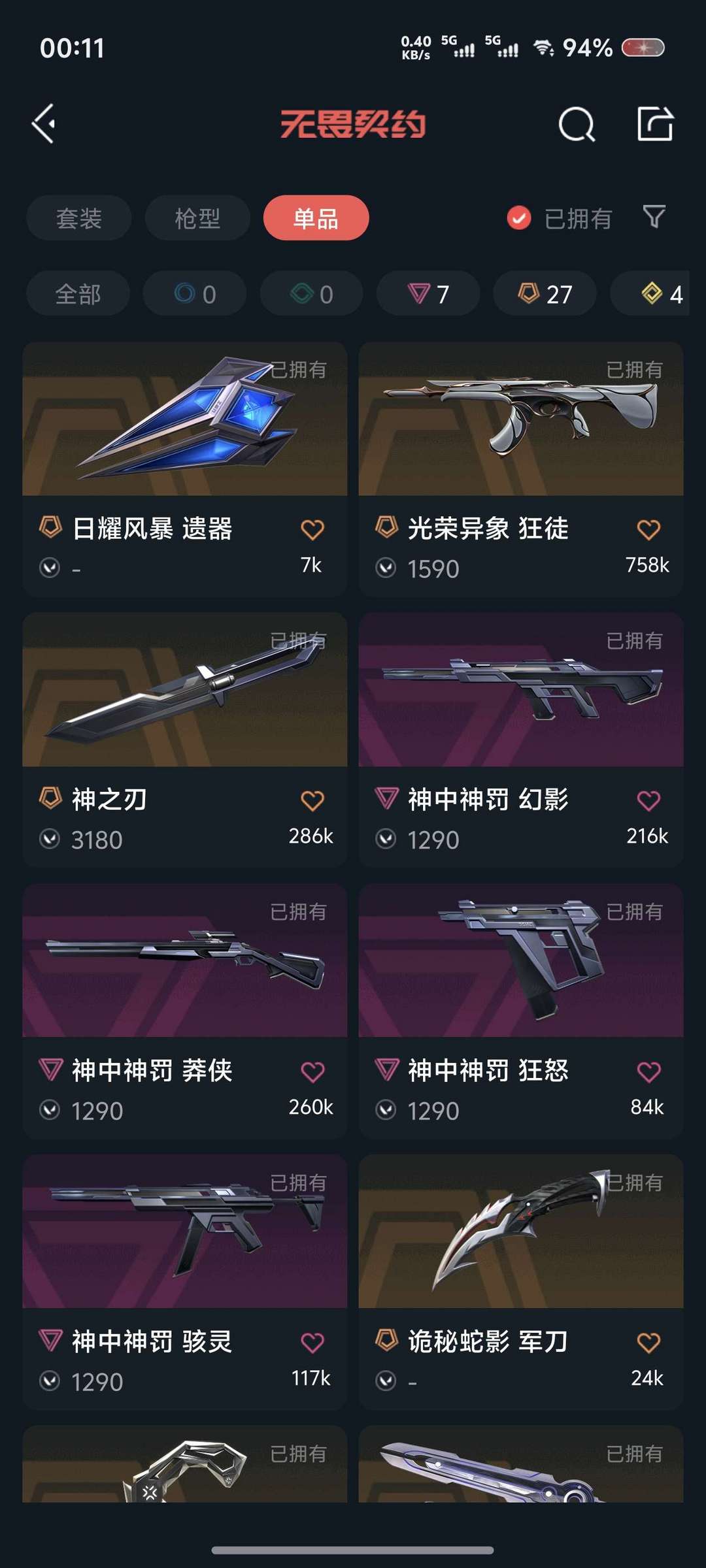
Task: Switch to the 套装 tab
Action: 79,218
